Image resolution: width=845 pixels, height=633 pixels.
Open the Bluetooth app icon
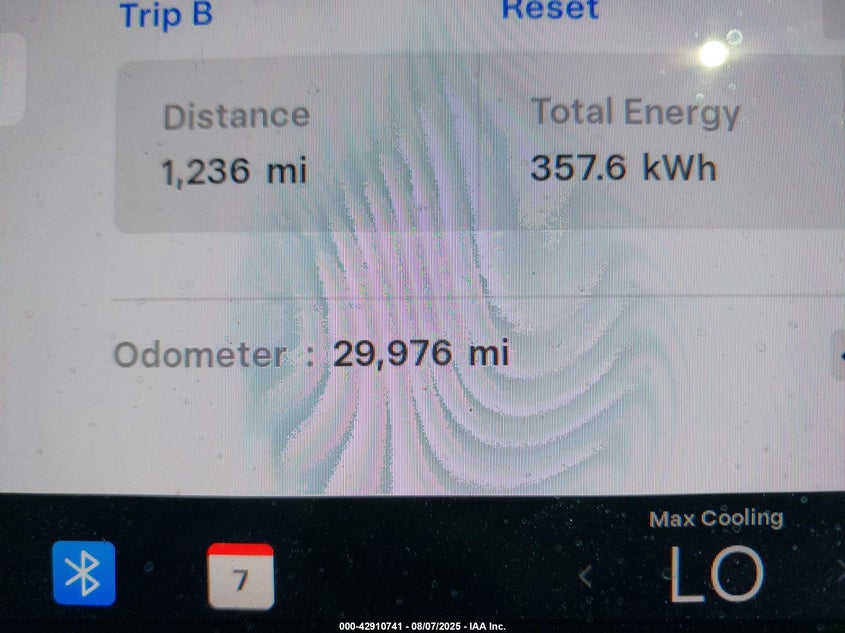pyautogui.click(x=84, y=574)
